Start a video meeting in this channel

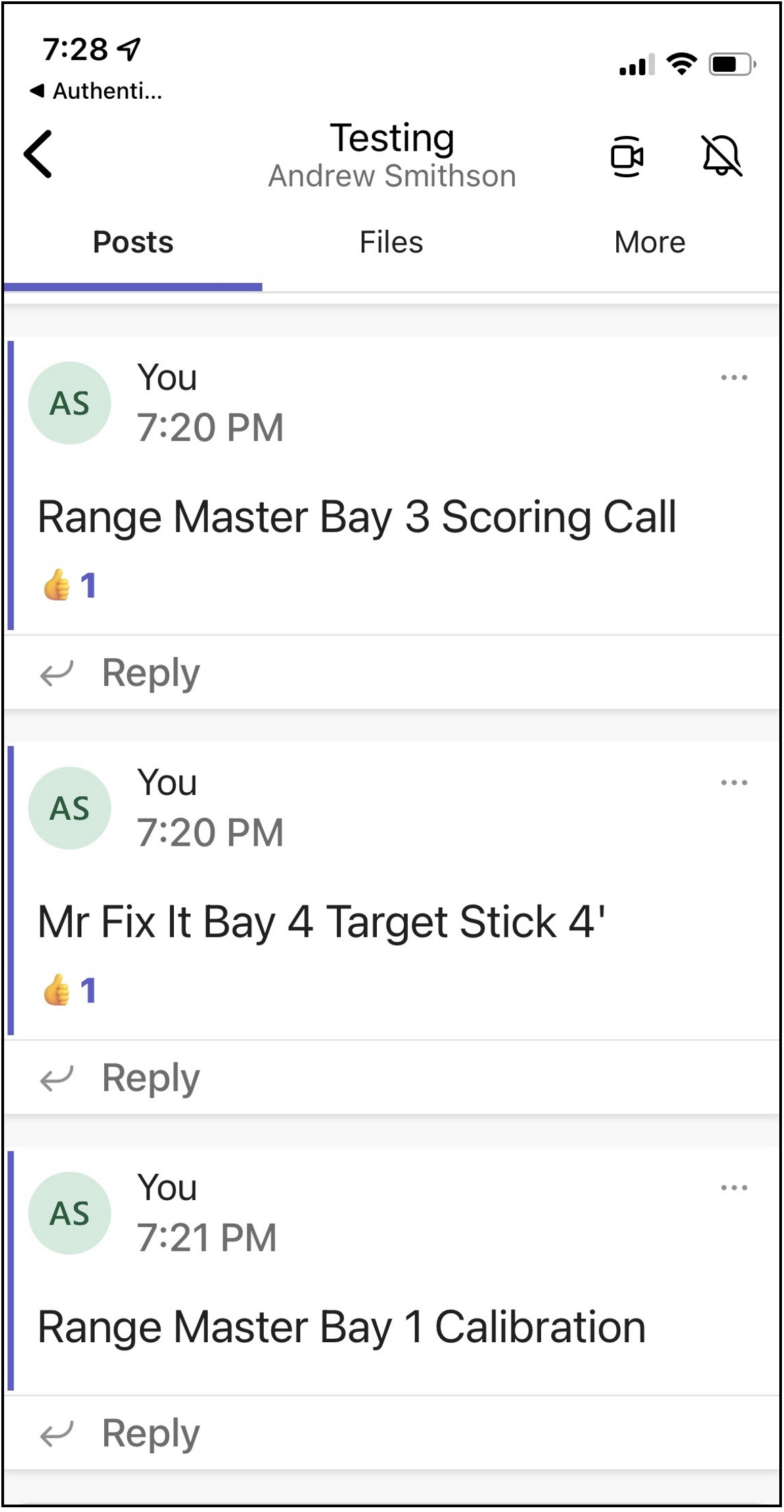tap(626, 156)
